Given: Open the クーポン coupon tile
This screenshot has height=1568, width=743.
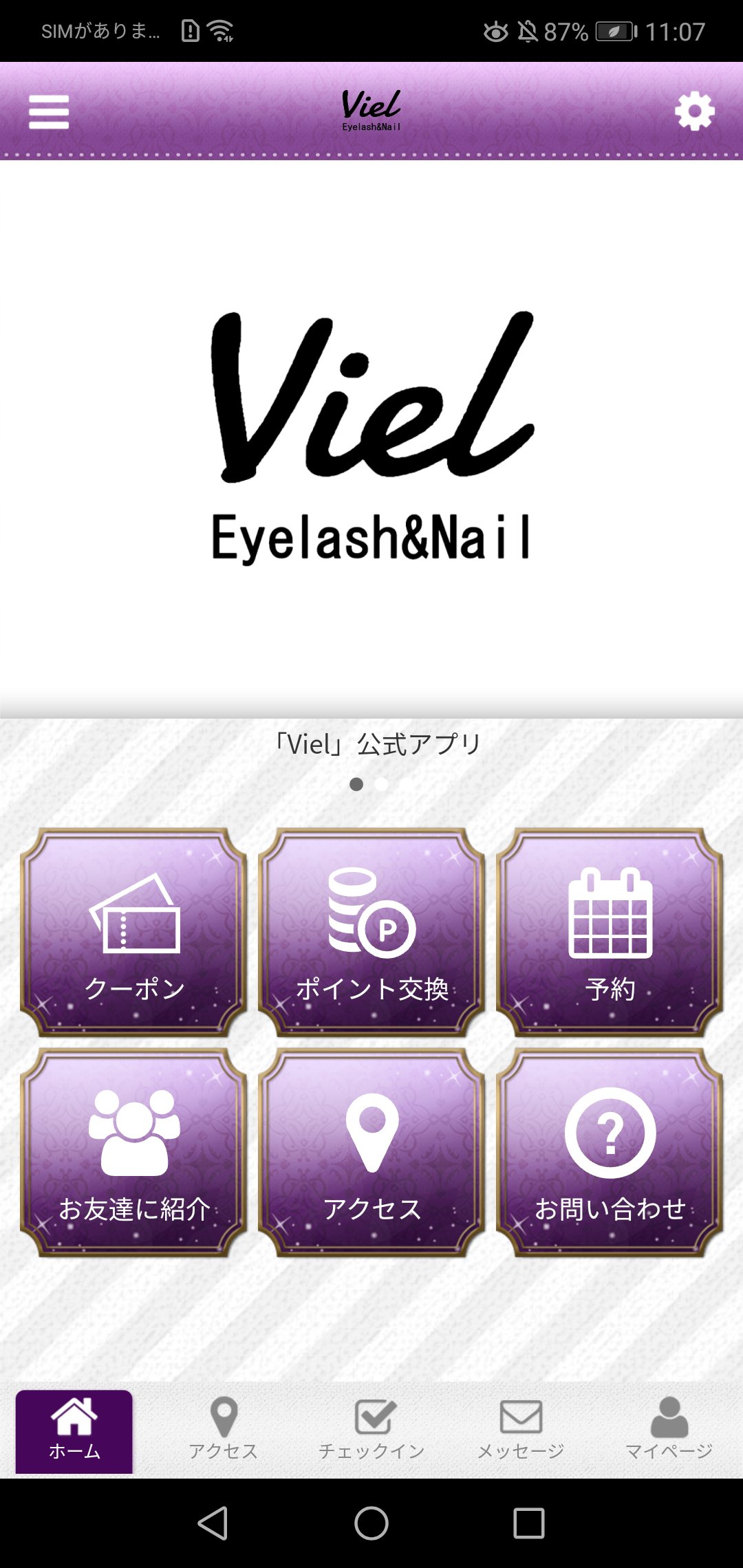Looking at the screenshot, I should pos(133,933).
